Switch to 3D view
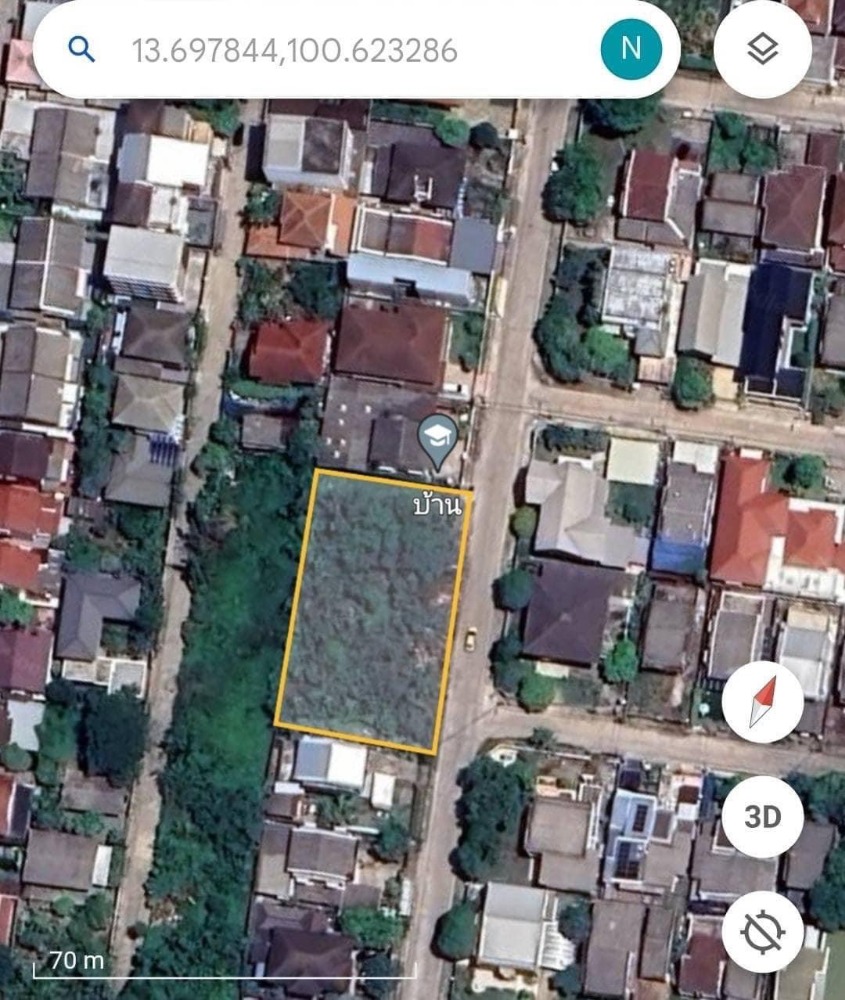 click(x=762, y=816)
